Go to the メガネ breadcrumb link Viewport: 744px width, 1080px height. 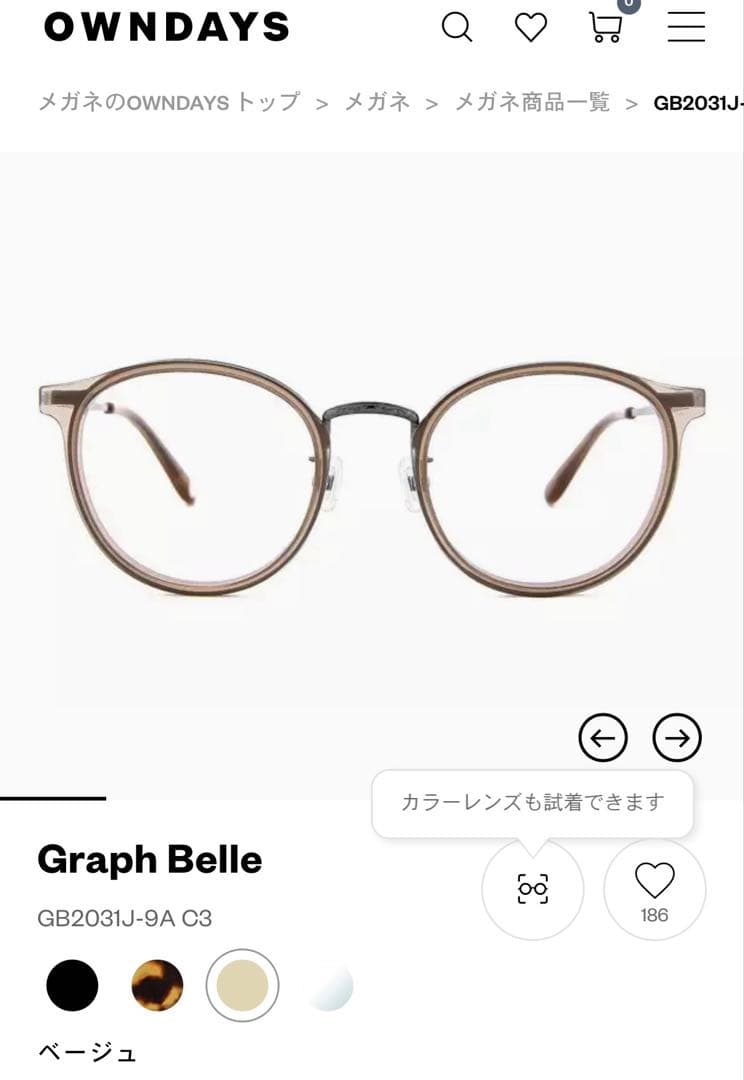377,102
